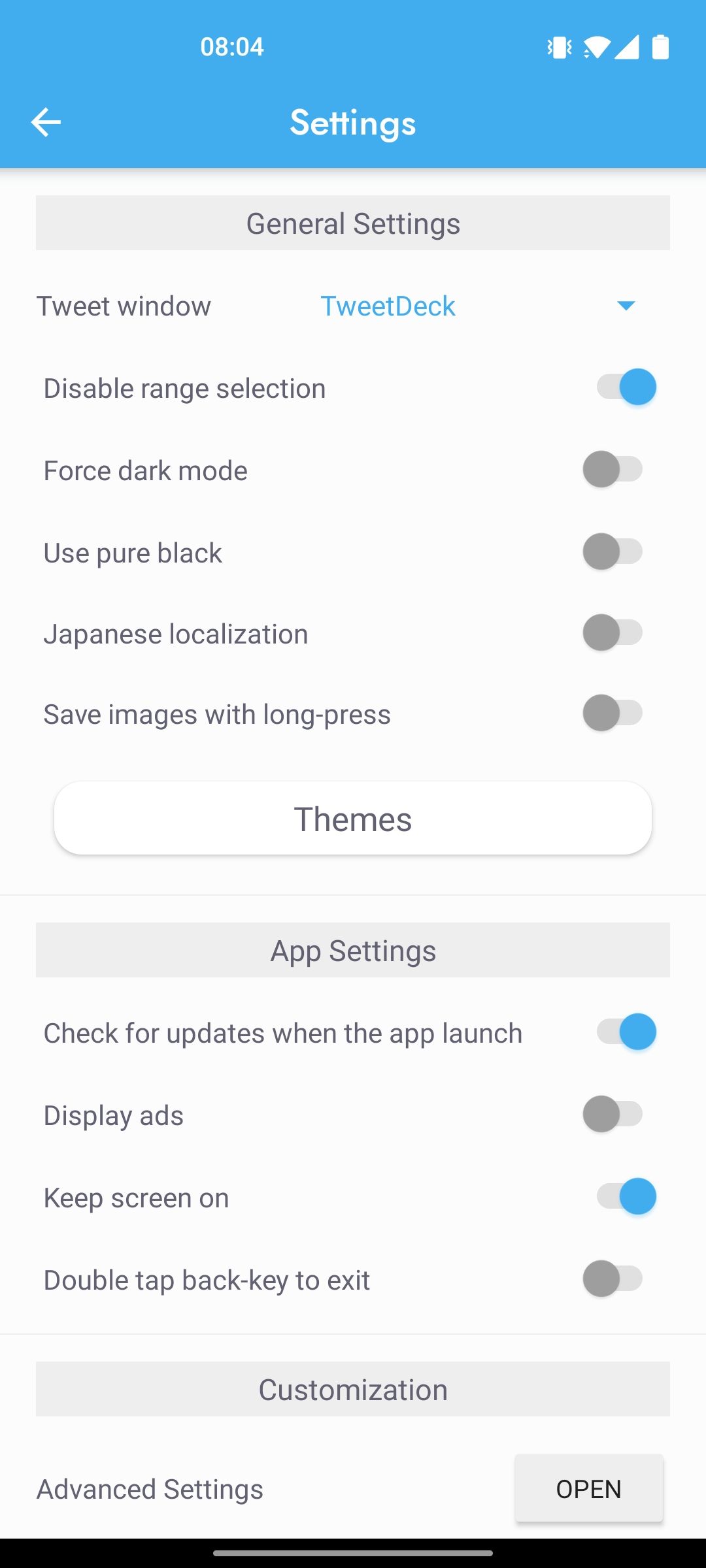The height and width of the screenshot is (1568, 706).
Task: Enable Use pure black
Action: point(612,551)
